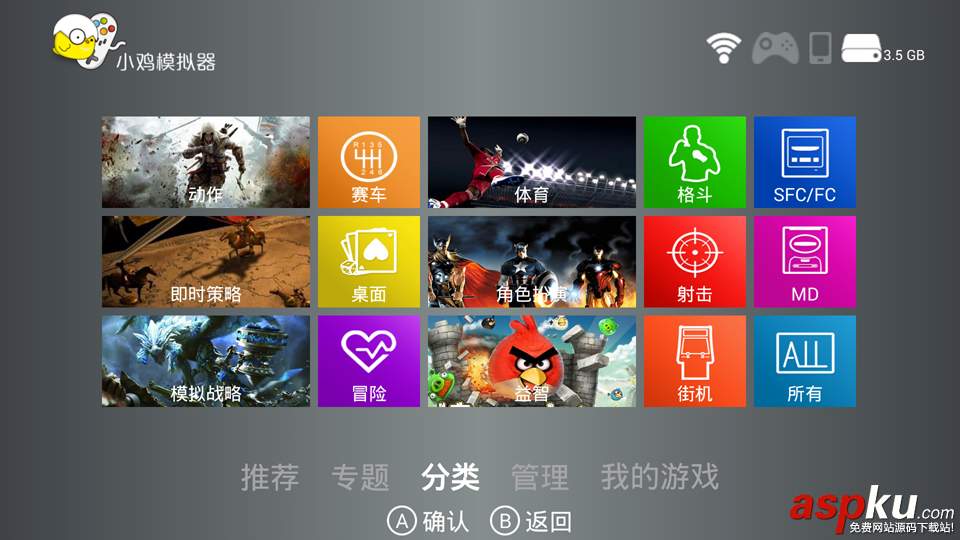The height and width of the screenshot is (540, 960).
Task: Select the 桌面 tabletop category
Action: point(368,261)
